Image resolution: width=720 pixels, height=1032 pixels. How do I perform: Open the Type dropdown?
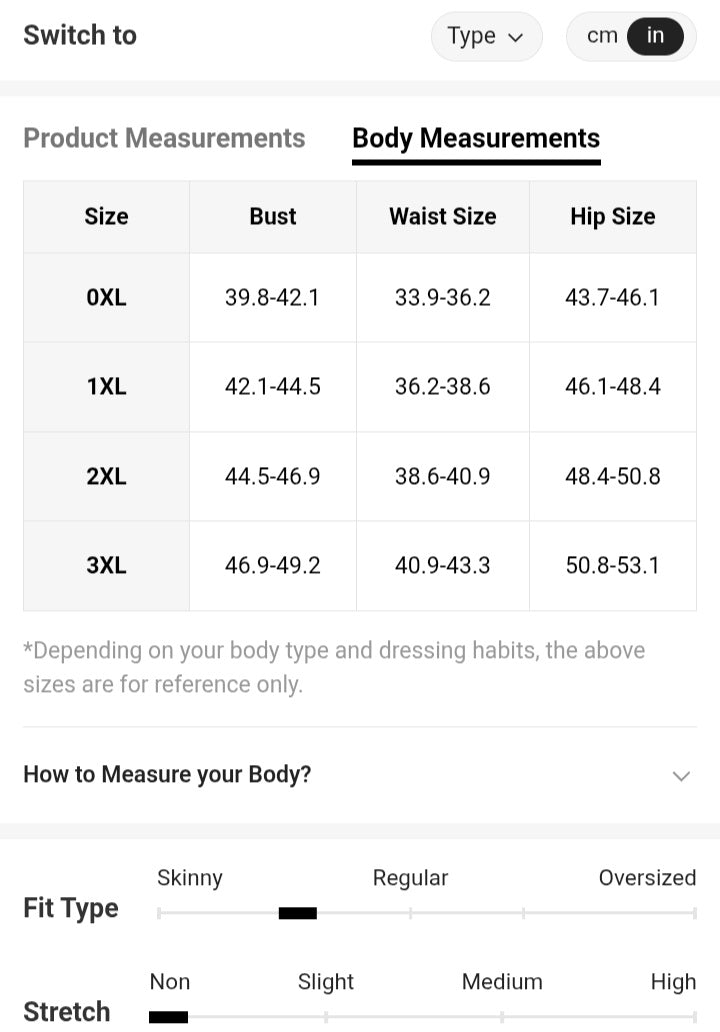click(486, 37)
